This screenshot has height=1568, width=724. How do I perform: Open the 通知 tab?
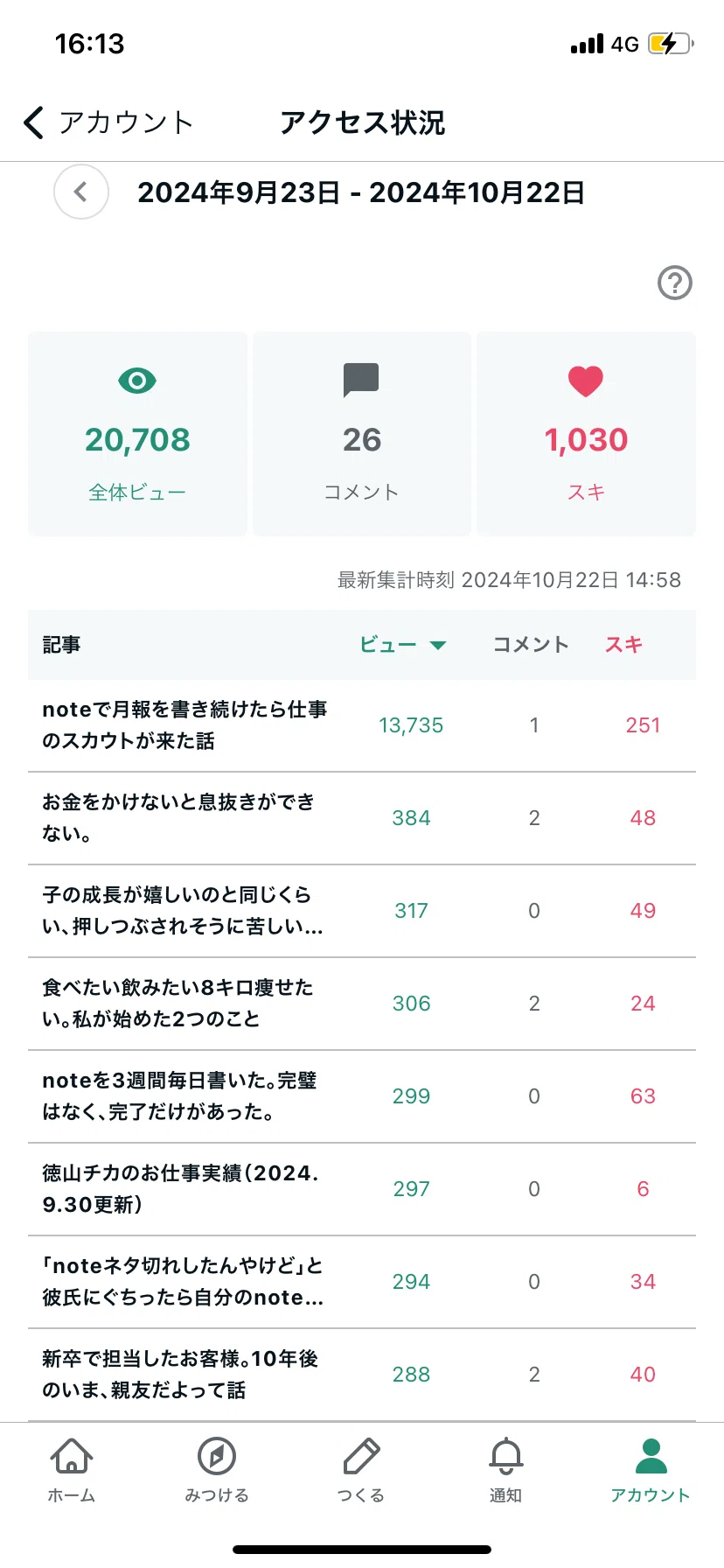[x=505, y=1470]
